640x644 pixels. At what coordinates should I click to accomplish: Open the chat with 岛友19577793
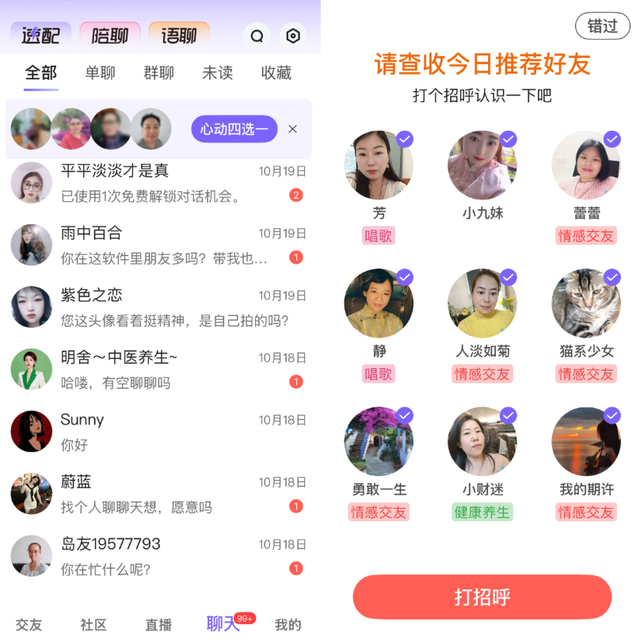click(159, 556)
